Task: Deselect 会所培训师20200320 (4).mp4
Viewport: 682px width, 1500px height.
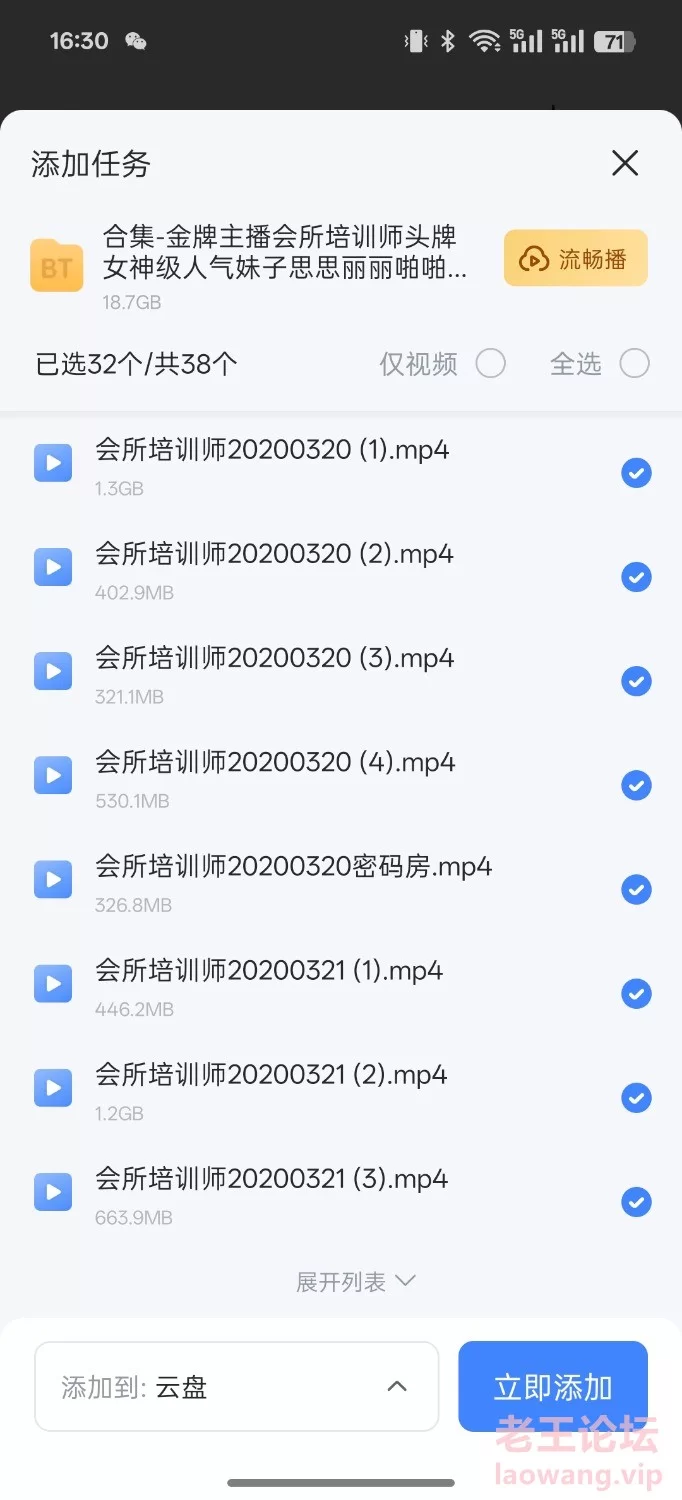Action: coord(636,785)
